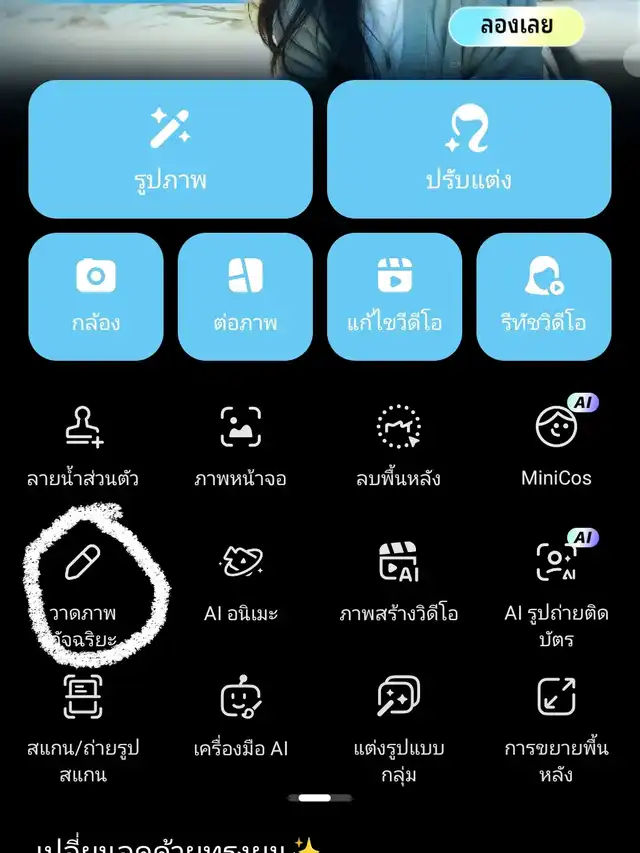The image size is (640, 853).
Task: Open สแกน/ถ่ายรูปสแกน scanner
Action: pyautogui.click(x=83, y=720)
